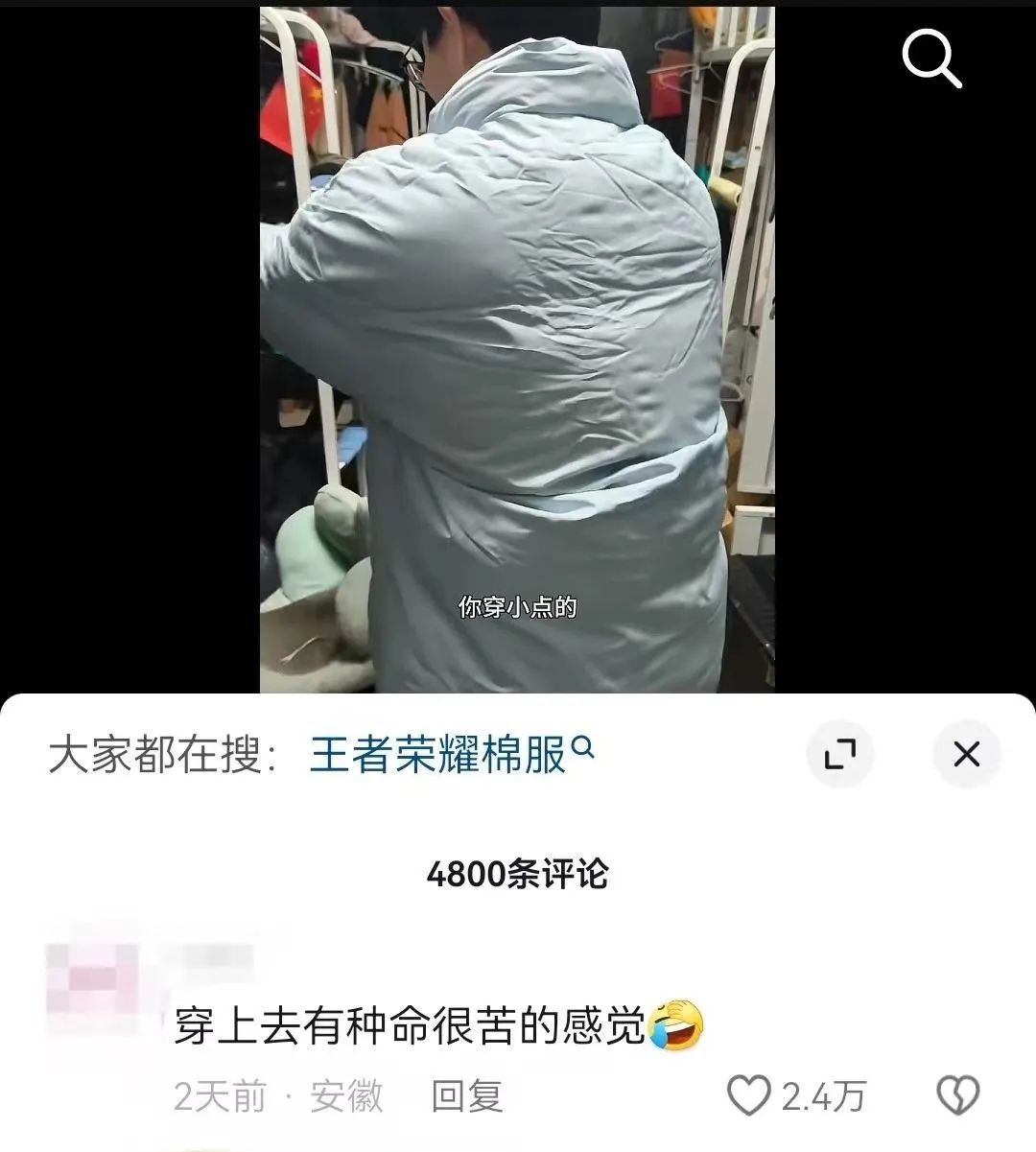1036x1152 pixels.
Task: Reply to the comment via 回复
Action: (x=467, y=1096)
